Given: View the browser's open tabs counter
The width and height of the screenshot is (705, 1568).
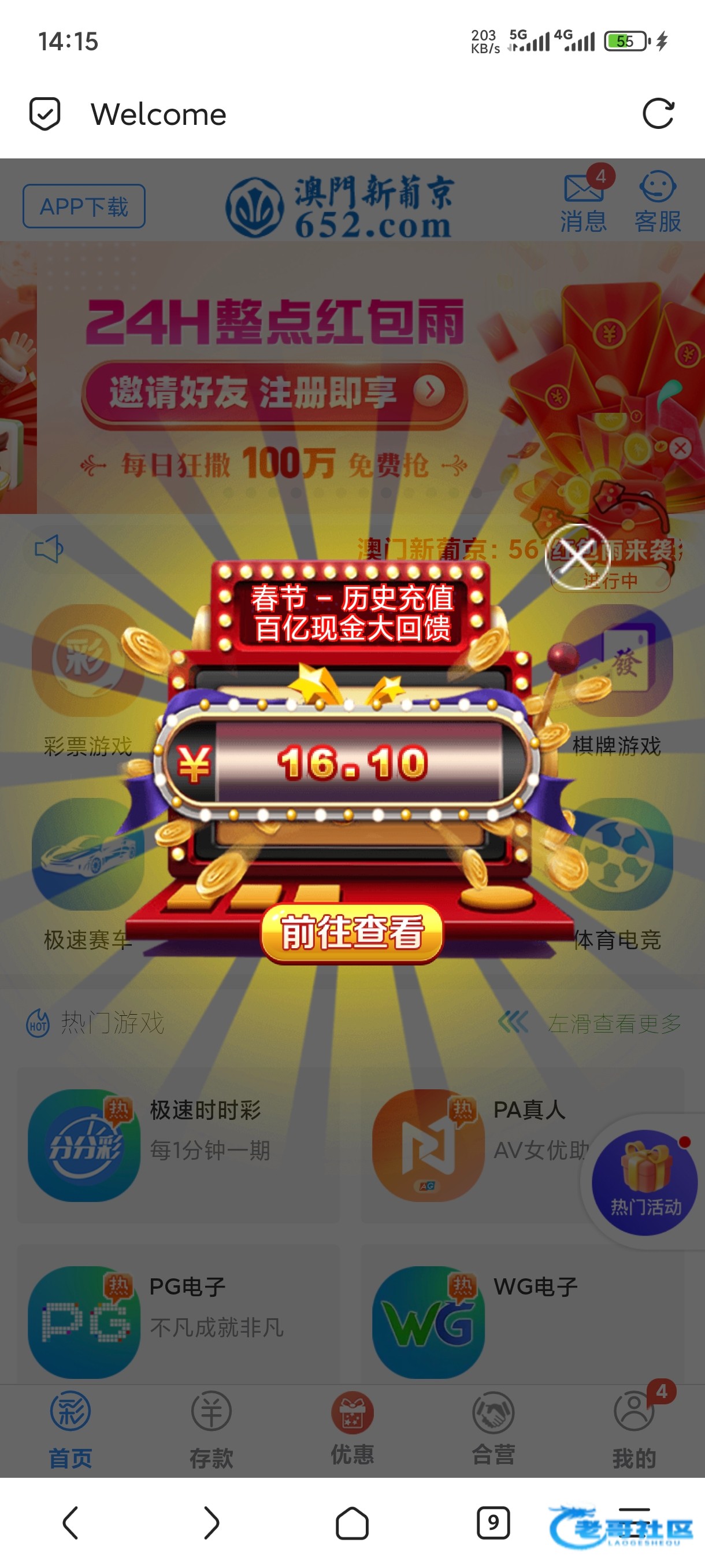Looking at the screenshot, I should pyautogui.click(x=493, y=1523).
